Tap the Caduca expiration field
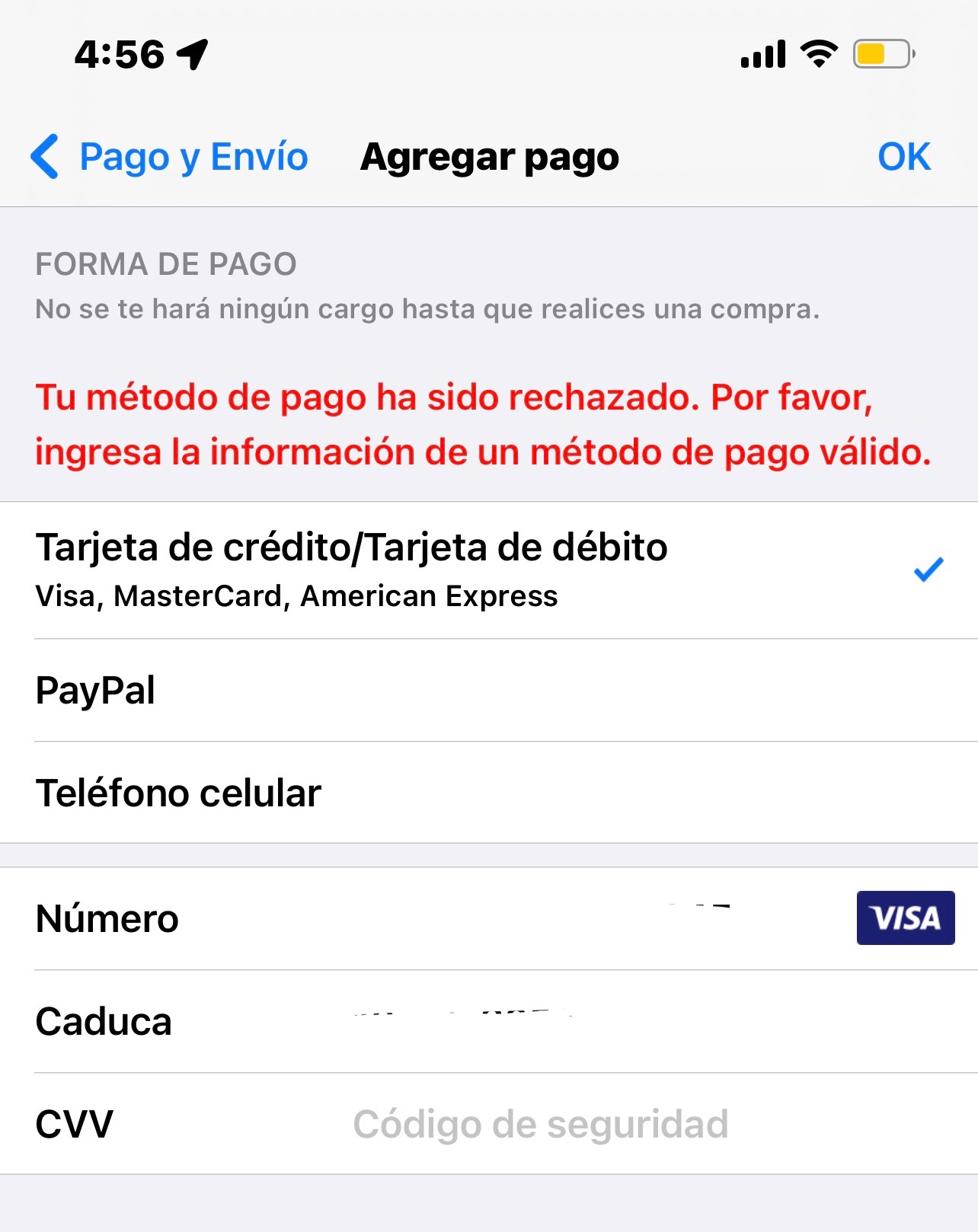978x1232 pixels. point(533,1021)
